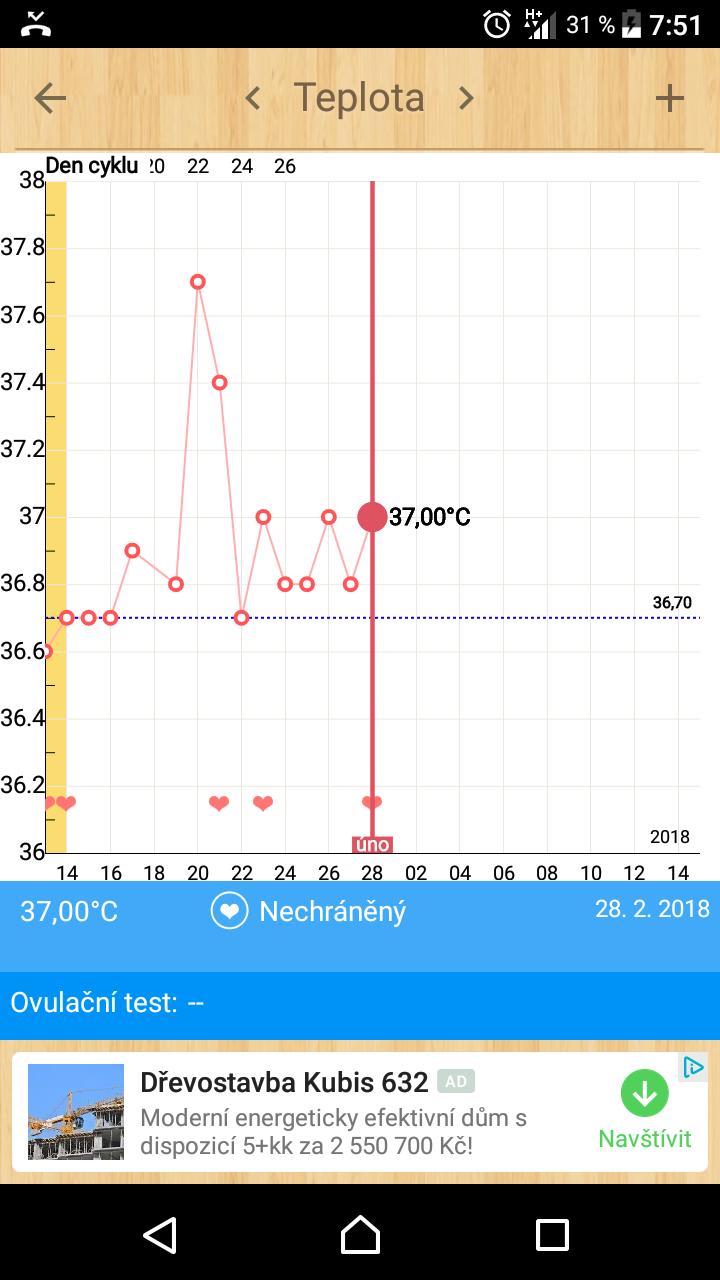Viewport: 720px width, 1280px height.
Task: Add a new temperature entry with plus
Action: [669, 98]
